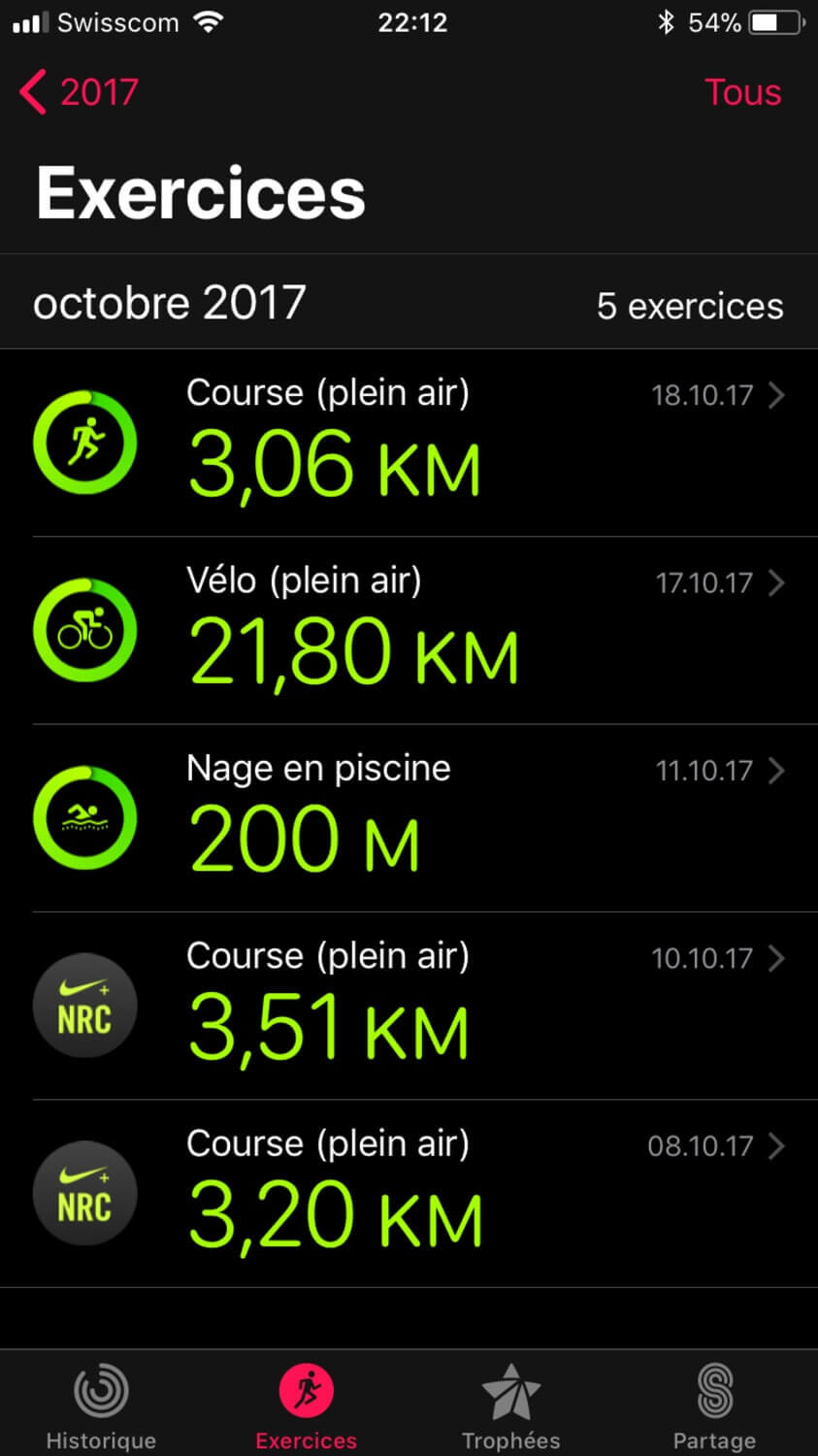Switch to the Historique tab
The width and height of the screenshot is (818, 1456).
(x=101, y=1404)
